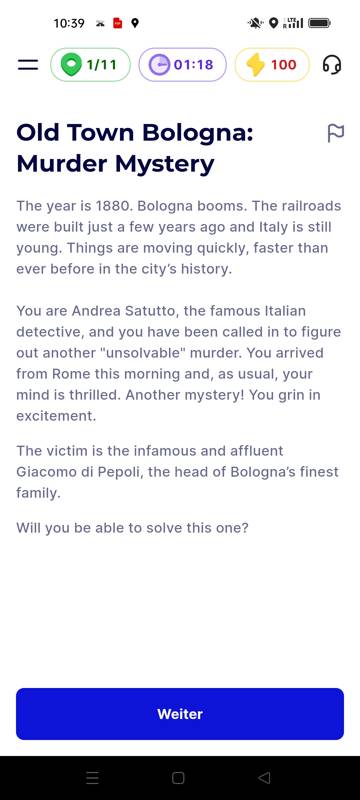Open the 100 energy points chip
The width and height of the screenshot is (360, 800).
(x=272, y=65)
